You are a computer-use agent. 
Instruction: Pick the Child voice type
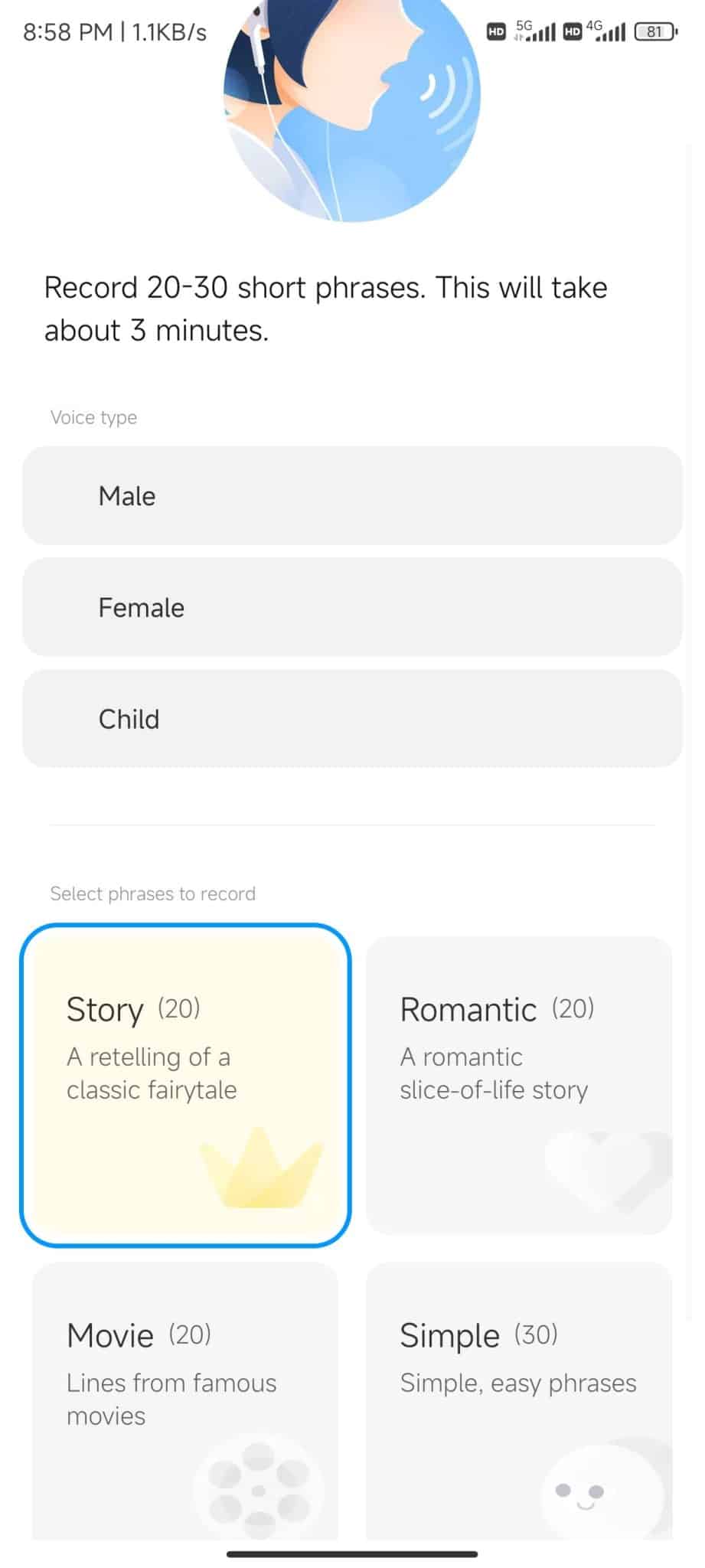click(x=352, y=719)
